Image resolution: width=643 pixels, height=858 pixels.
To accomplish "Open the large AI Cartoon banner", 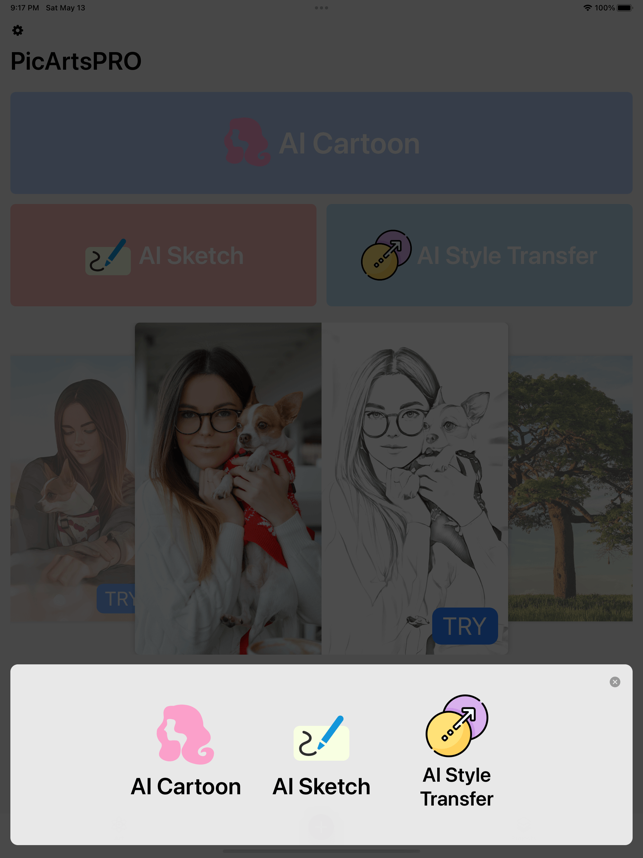I will click(x=321, y=143).
